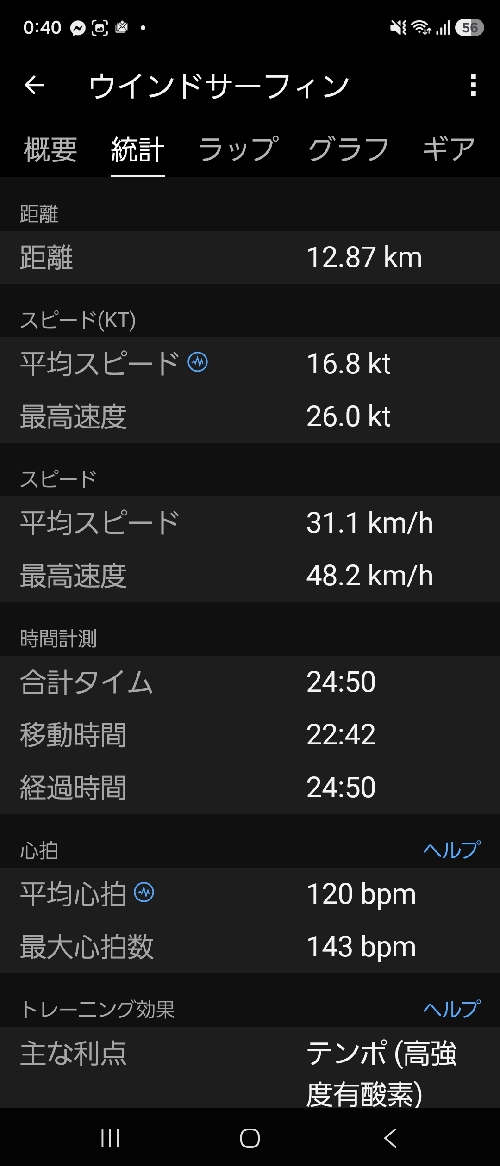Tap the insight icon beside 平均スピード
Screen dimensions: 500x1166
[x=198, y=362]
